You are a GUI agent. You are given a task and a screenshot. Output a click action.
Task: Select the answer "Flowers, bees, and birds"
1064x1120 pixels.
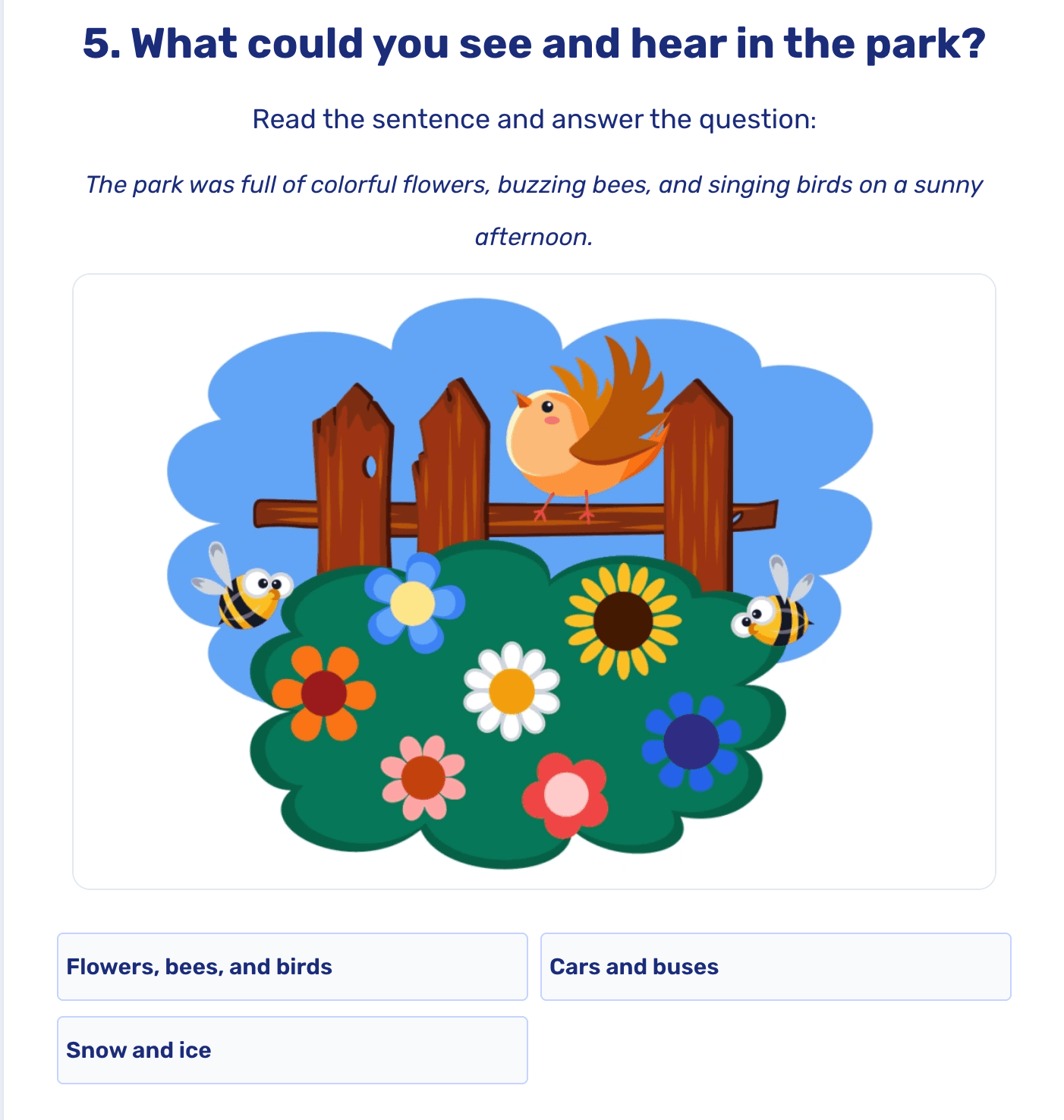coord(291,967)
